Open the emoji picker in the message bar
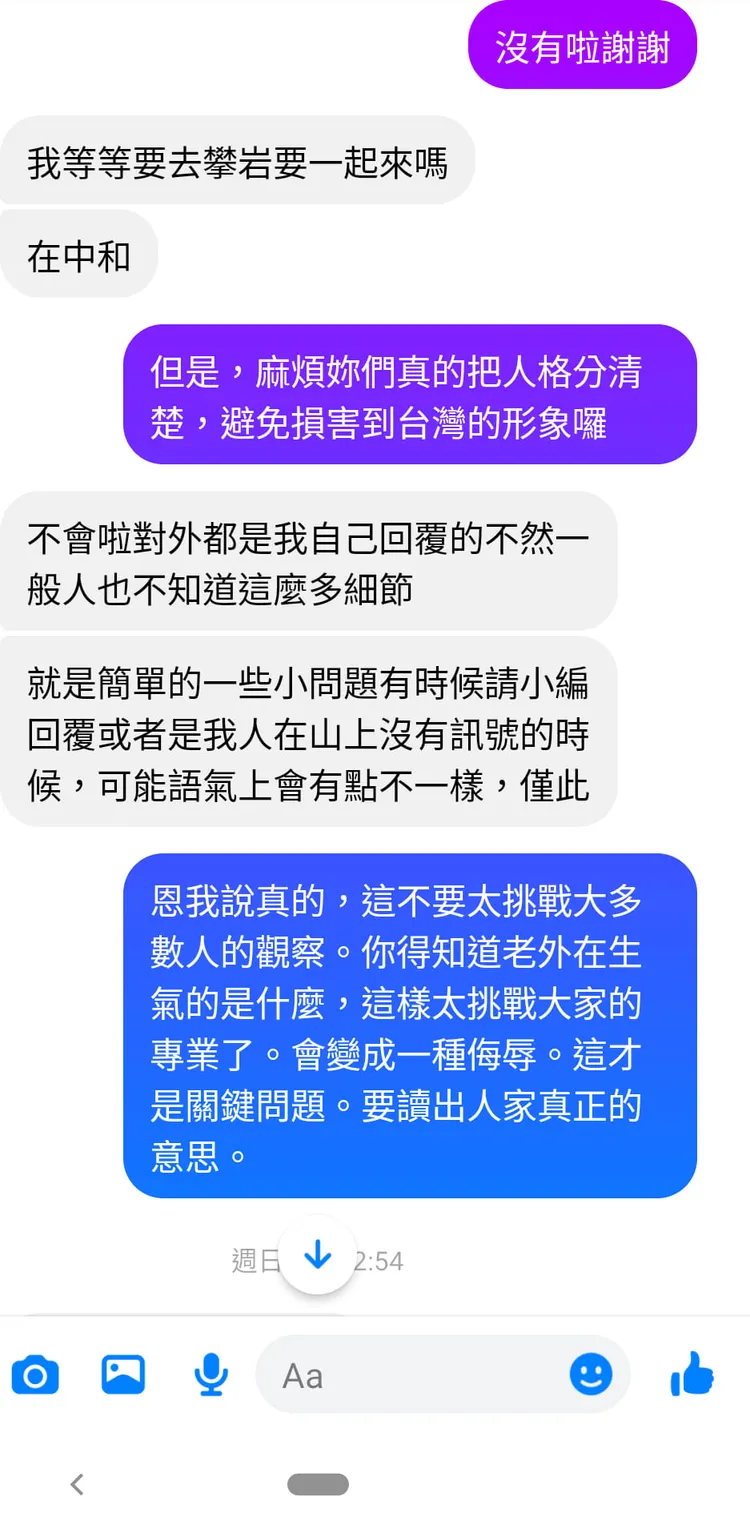This screenshot has height=1537, width=750. tap(590, 1375)
